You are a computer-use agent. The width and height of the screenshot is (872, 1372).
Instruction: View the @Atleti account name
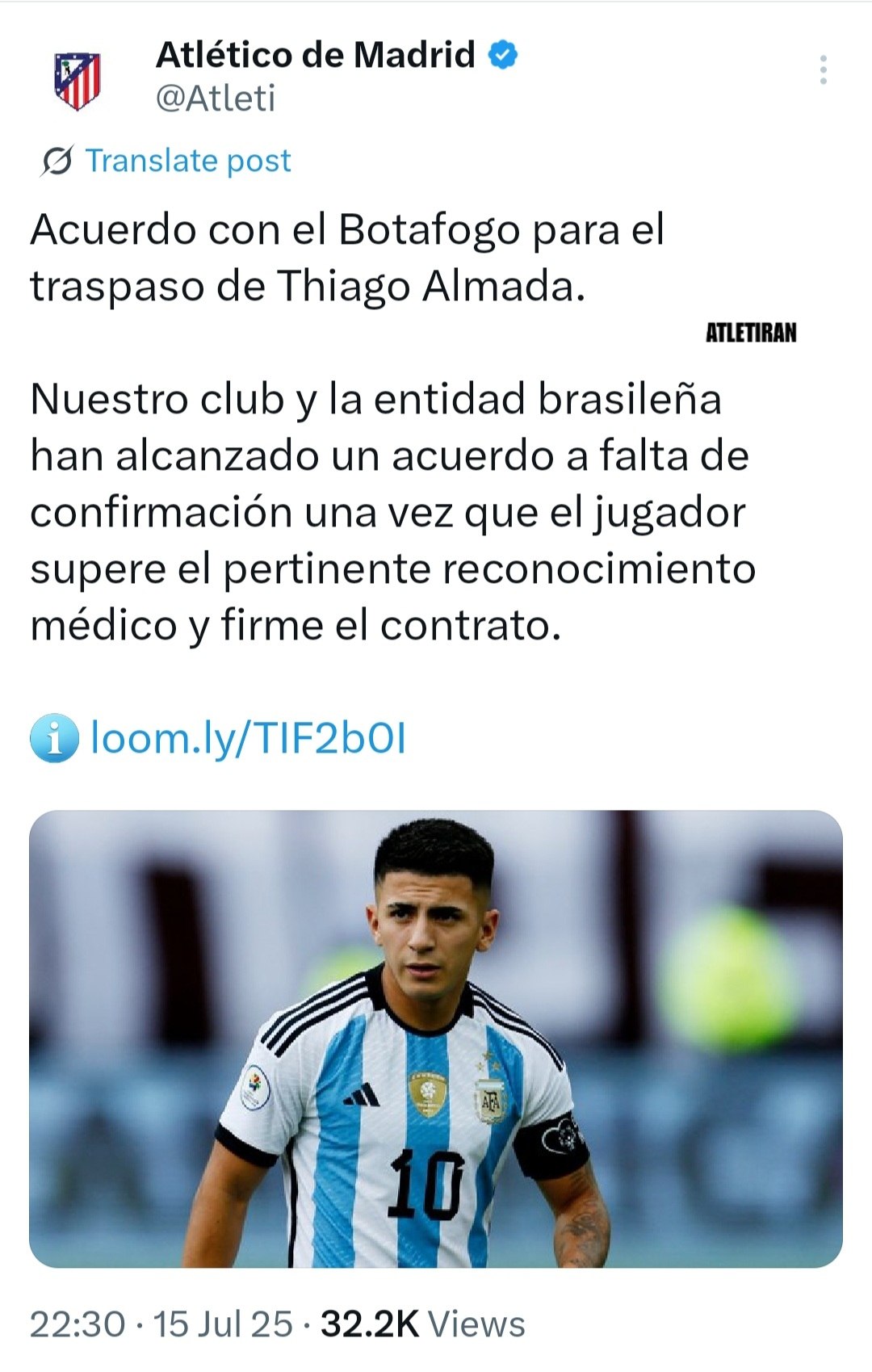[x=216, y=99]
